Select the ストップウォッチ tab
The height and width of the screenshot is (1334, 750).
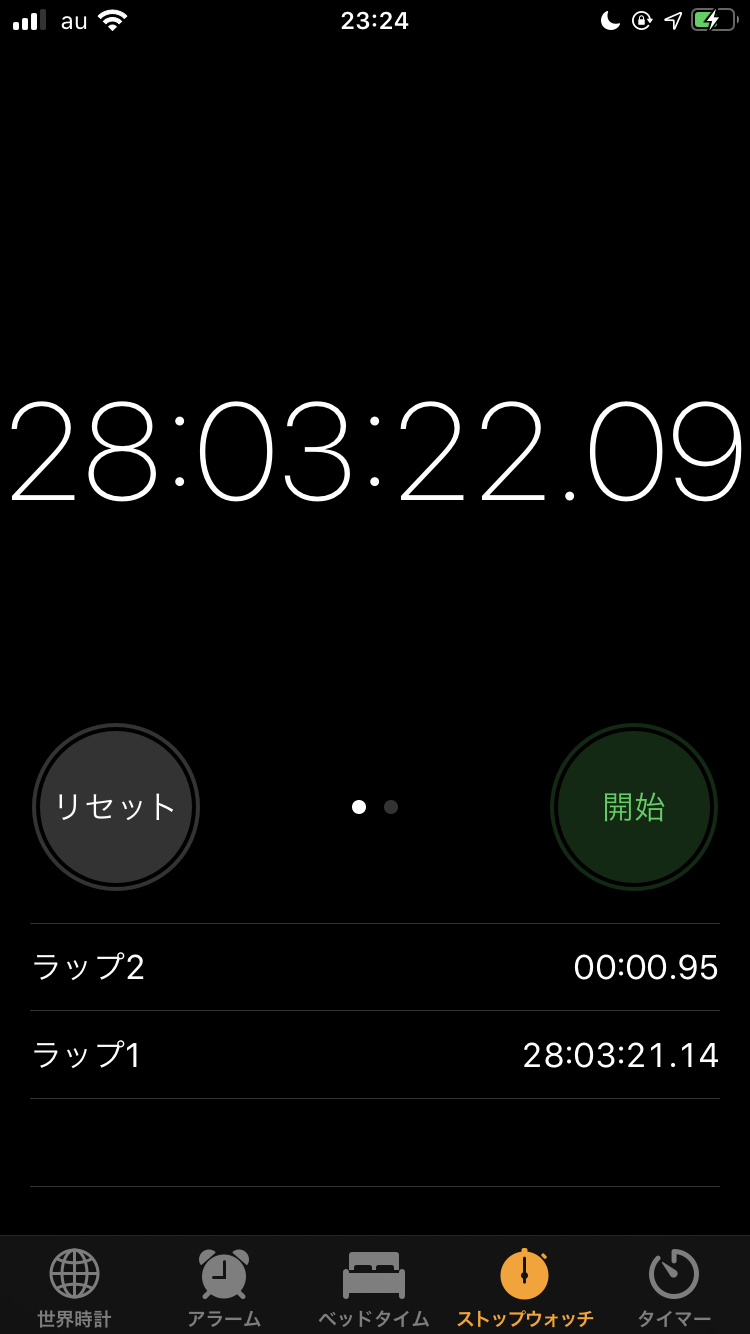[525, 1286]
